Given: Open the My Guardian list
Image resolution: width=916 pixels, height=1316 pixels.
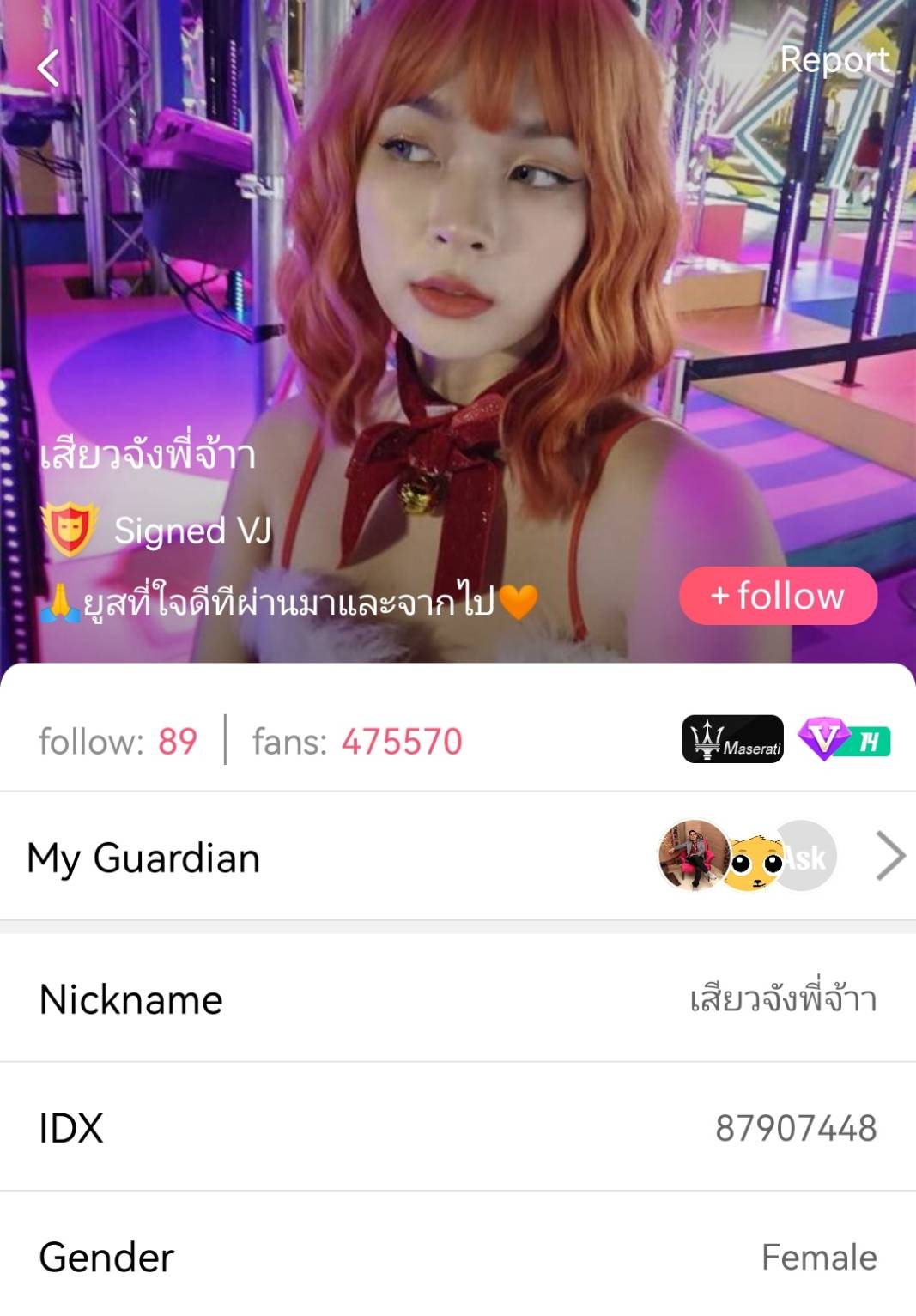Looking at the screenshot, I should [x=889, y=856].
